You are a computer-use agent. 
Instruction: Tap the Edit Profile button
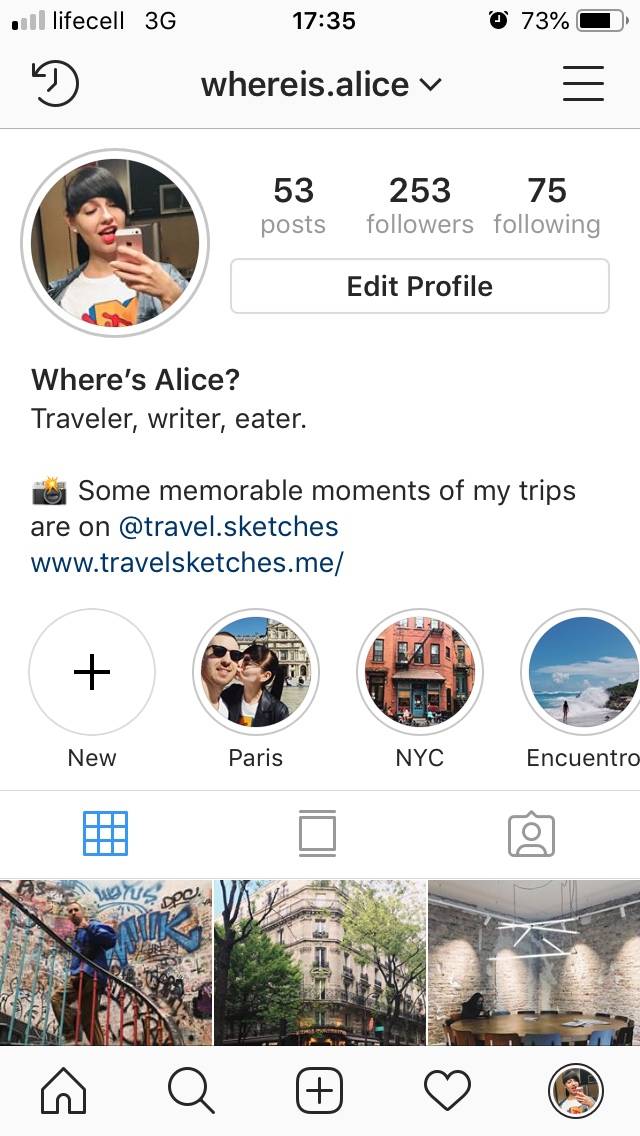pyautogui.click(x=419, y=287)
